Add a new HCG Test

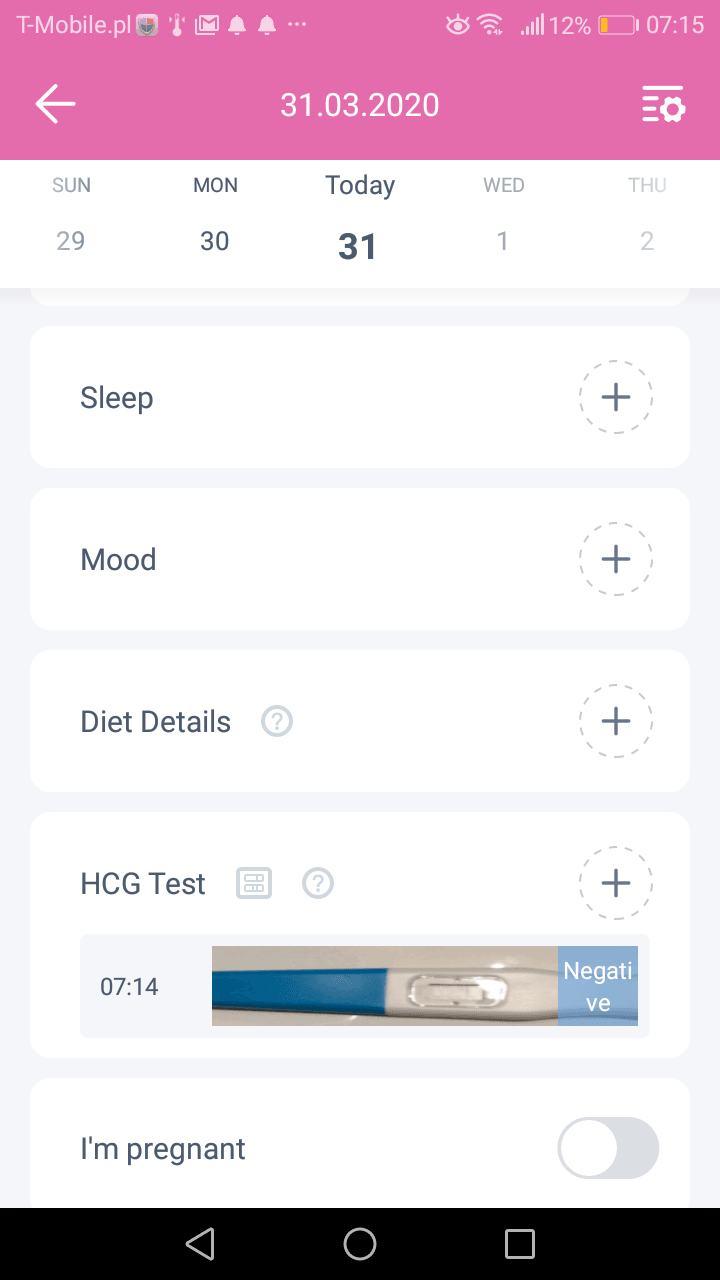(x=615, y=883)
